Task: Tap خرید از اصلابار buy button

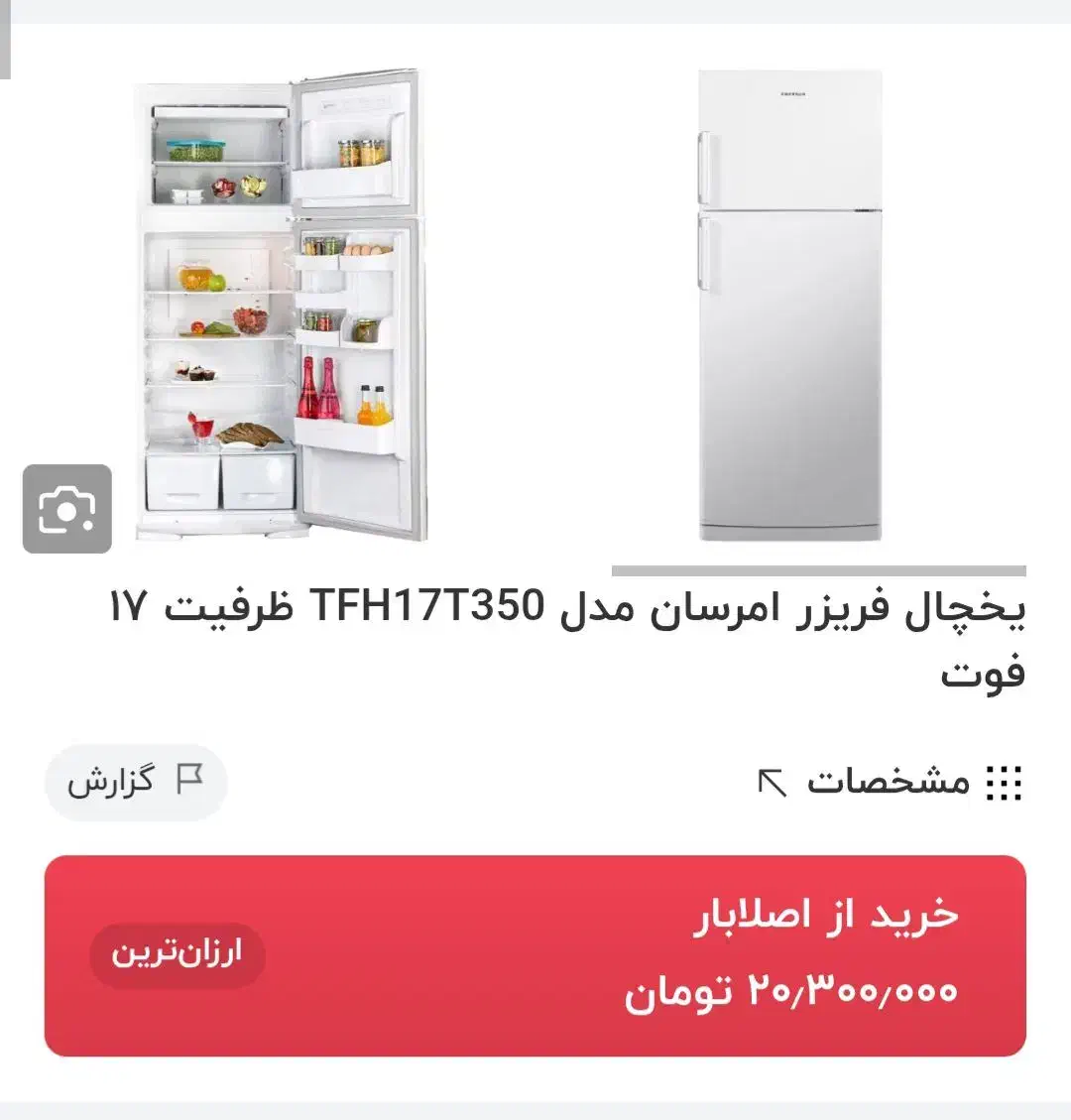Action: (x=535, y=955)
